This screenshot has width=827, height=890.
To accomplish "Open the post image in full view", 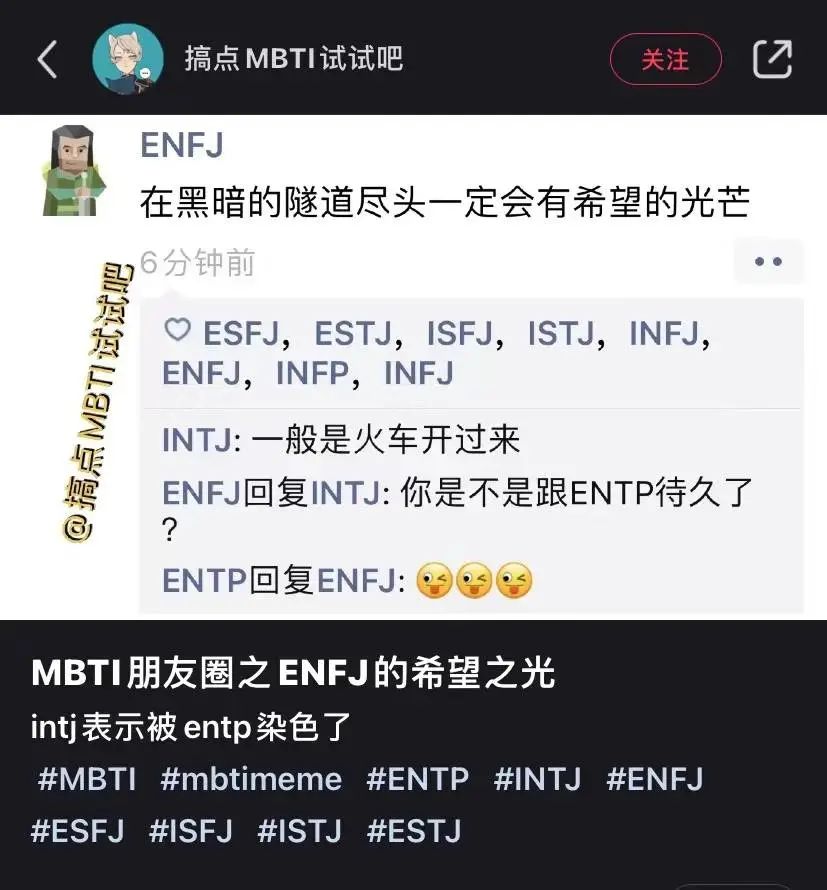I will click(x=413, y=365).
